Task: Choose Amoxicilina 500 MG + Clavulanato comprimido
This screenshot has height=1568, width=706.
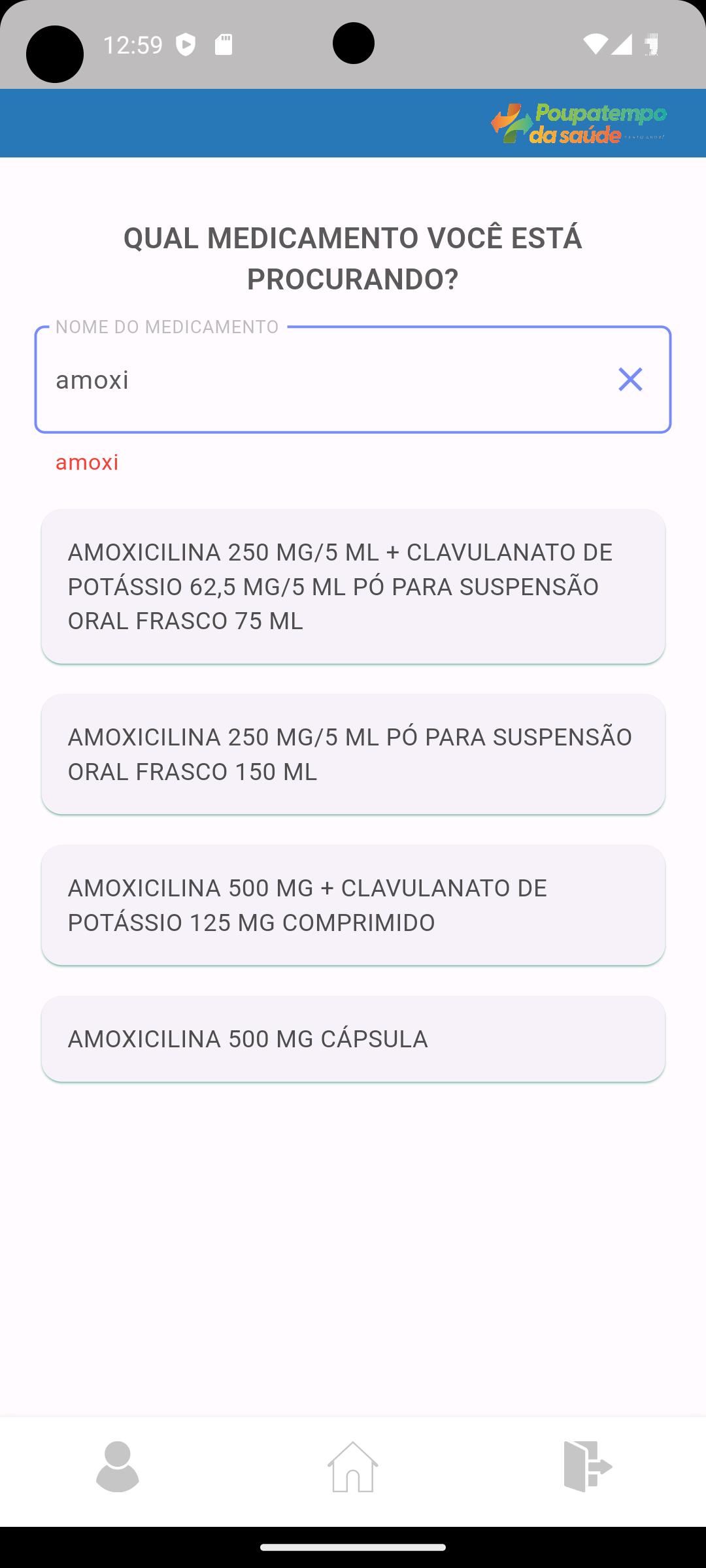Action: [x=353, y=906]
